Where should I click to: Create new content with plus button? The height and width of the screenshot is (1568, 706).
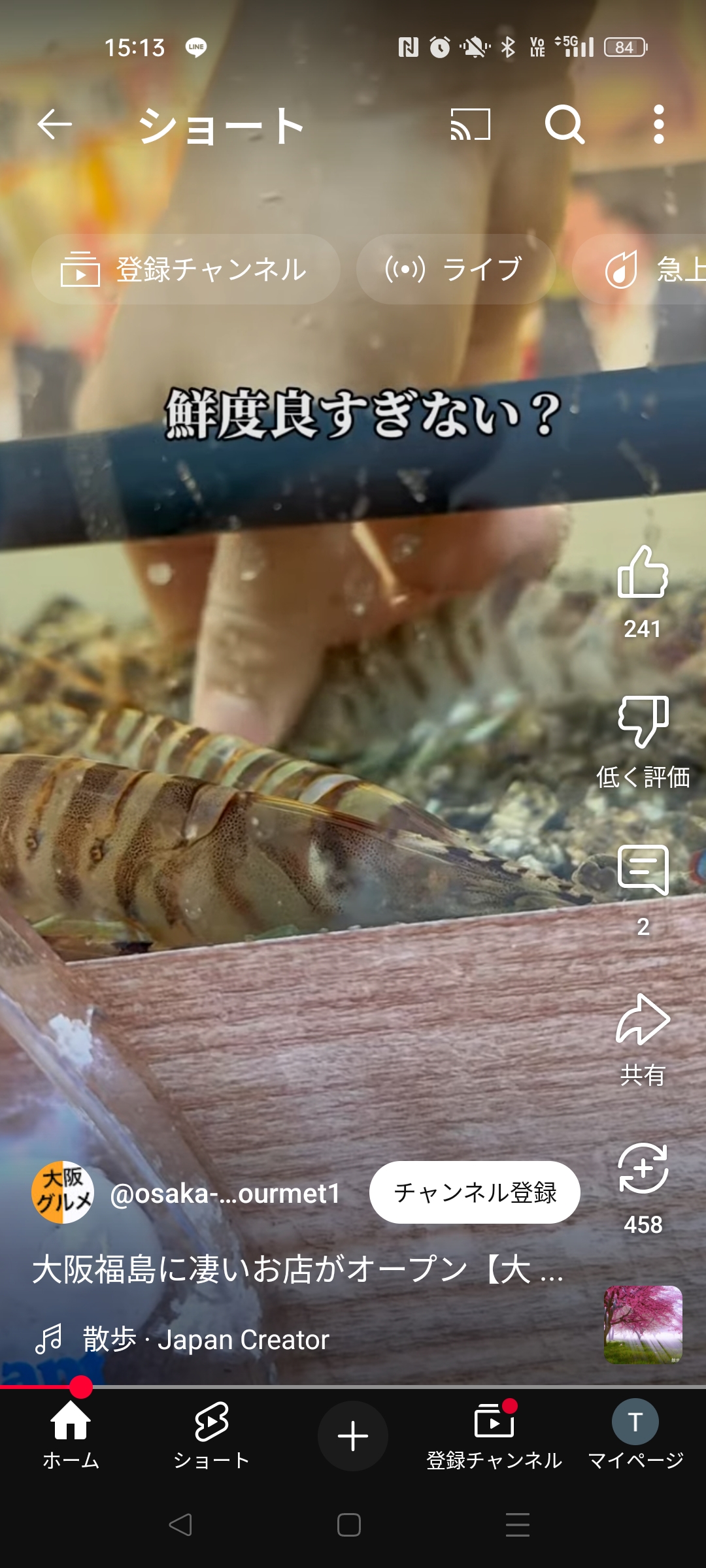pos(353,1436)
